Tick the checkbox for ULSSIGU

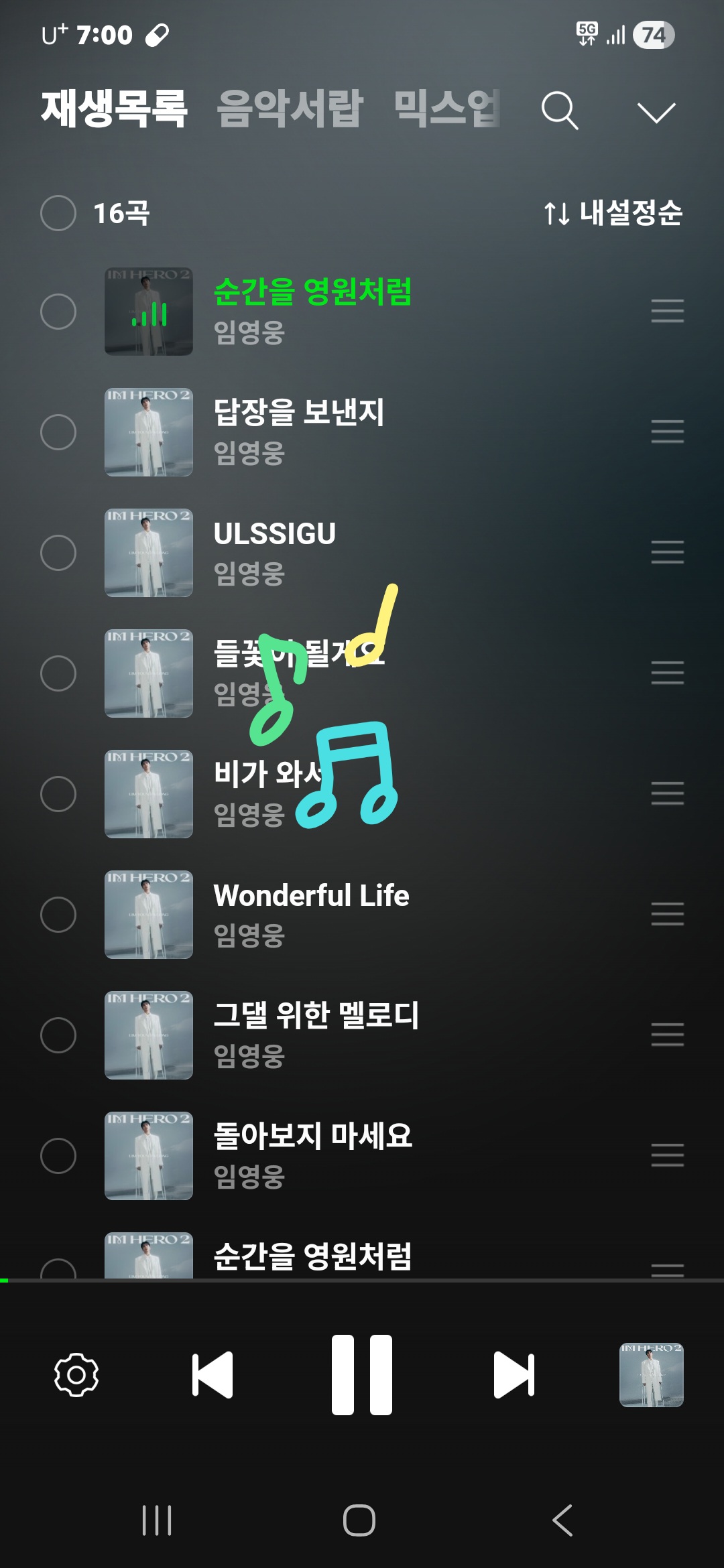[58, 553]
